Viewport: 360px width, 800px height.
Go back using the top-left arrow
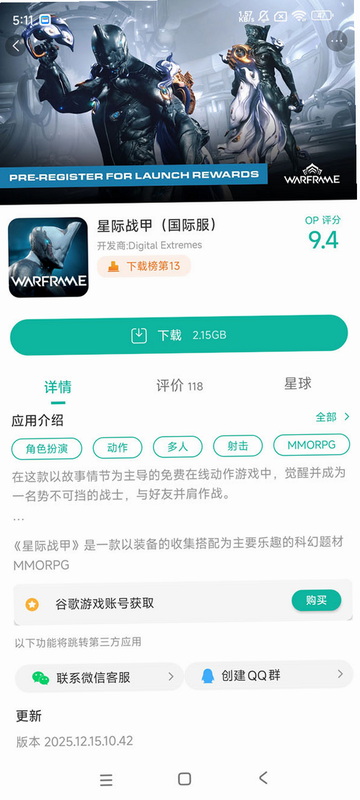pos(15,46)
